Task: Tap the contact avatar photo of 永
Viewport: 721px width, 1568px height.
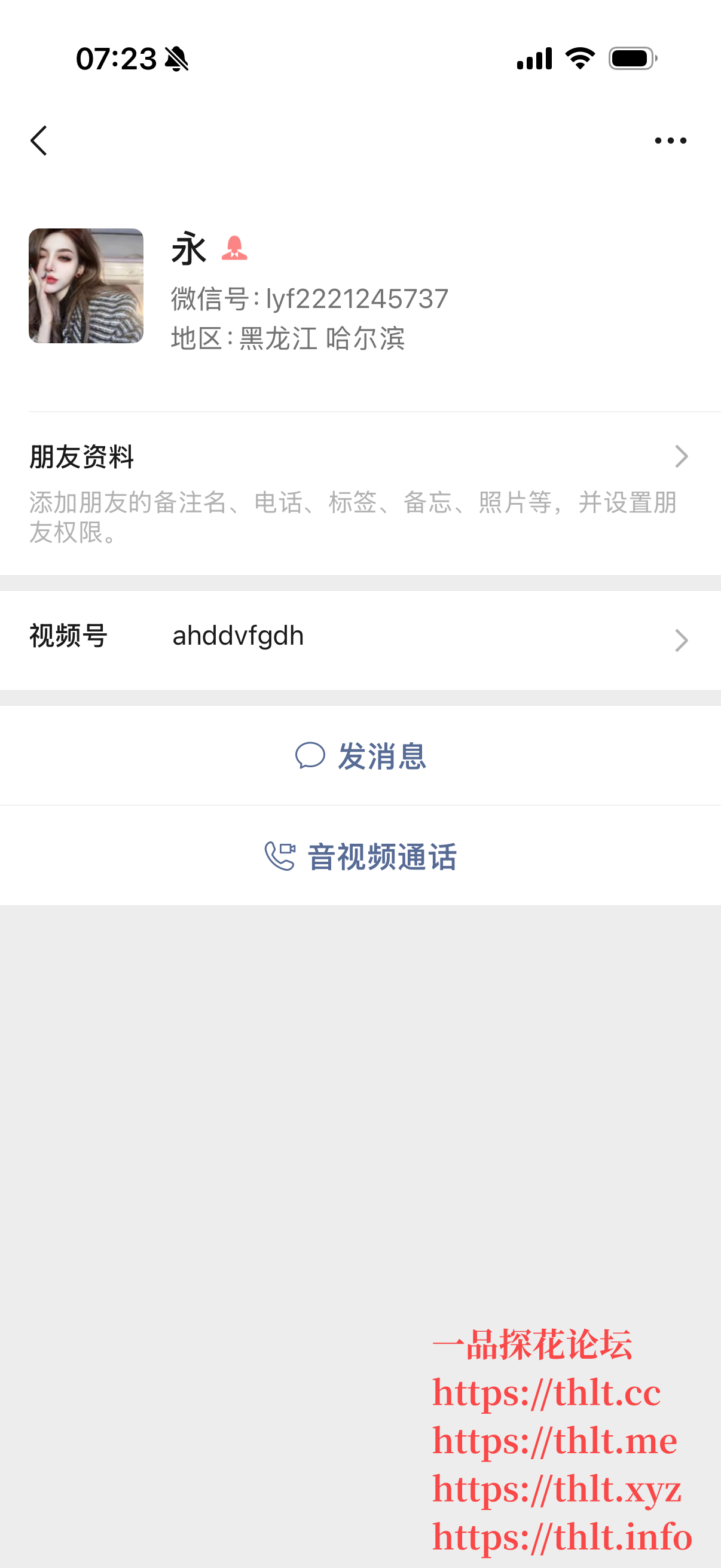Action: coord(87,285)
